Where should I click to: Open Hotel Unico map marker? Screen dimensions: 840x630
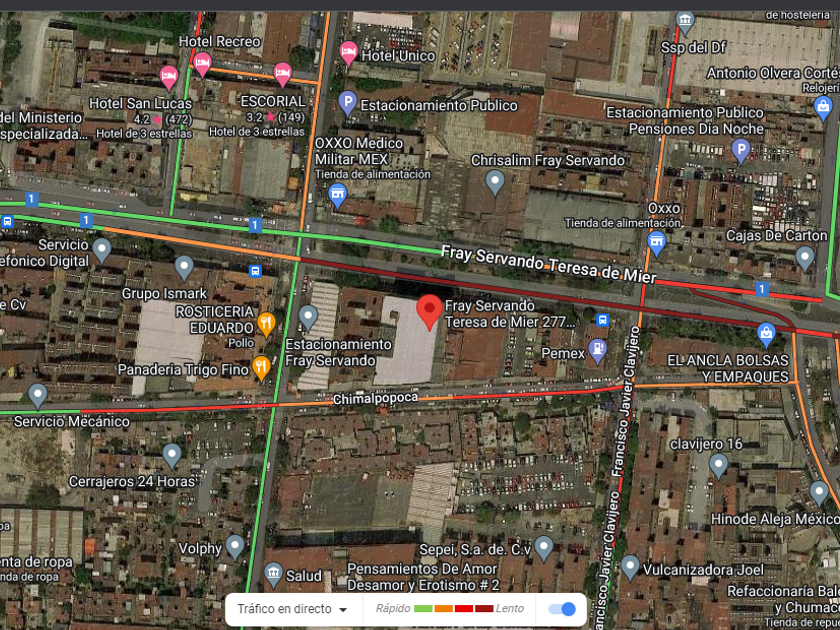point(349,52)
